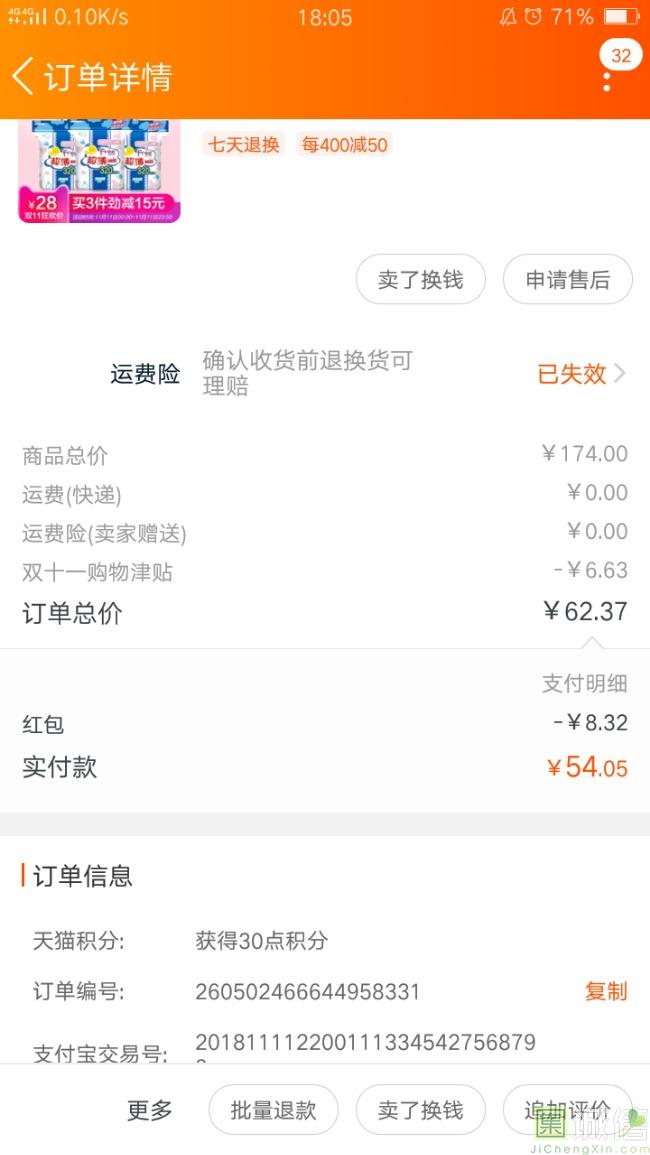Tap 追加评价 button

pyautogui.click(x=567, y=1110)
